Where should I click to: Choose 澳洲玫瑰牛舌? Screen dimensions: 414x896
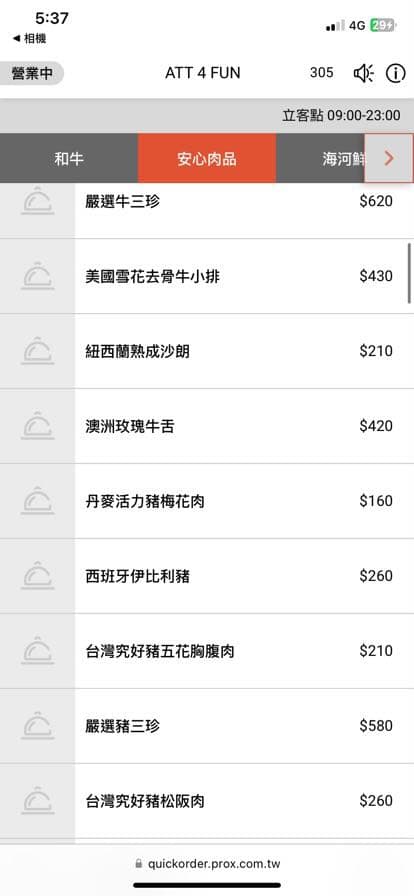(x=207, y=426)
